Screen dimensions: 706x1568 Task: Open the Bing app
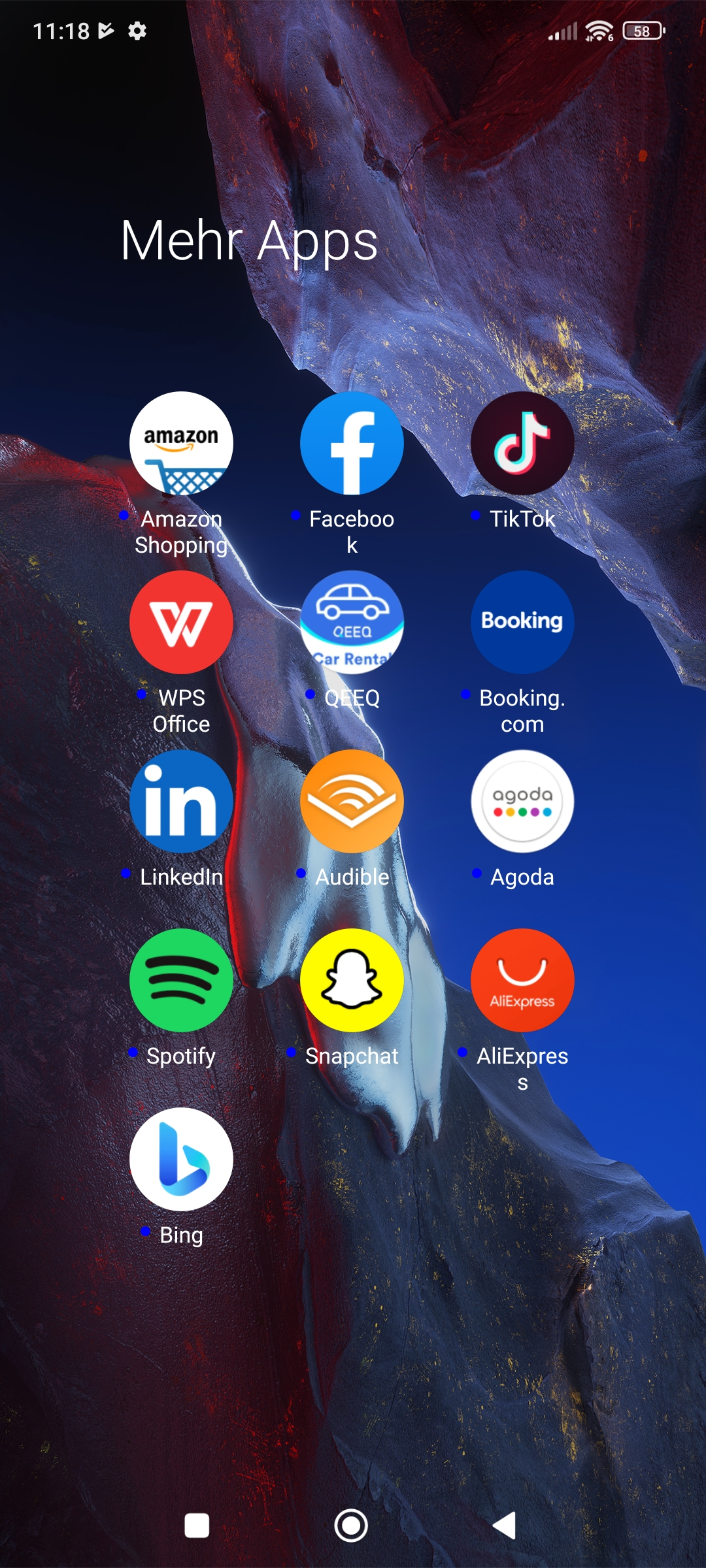coord(181,1159)
